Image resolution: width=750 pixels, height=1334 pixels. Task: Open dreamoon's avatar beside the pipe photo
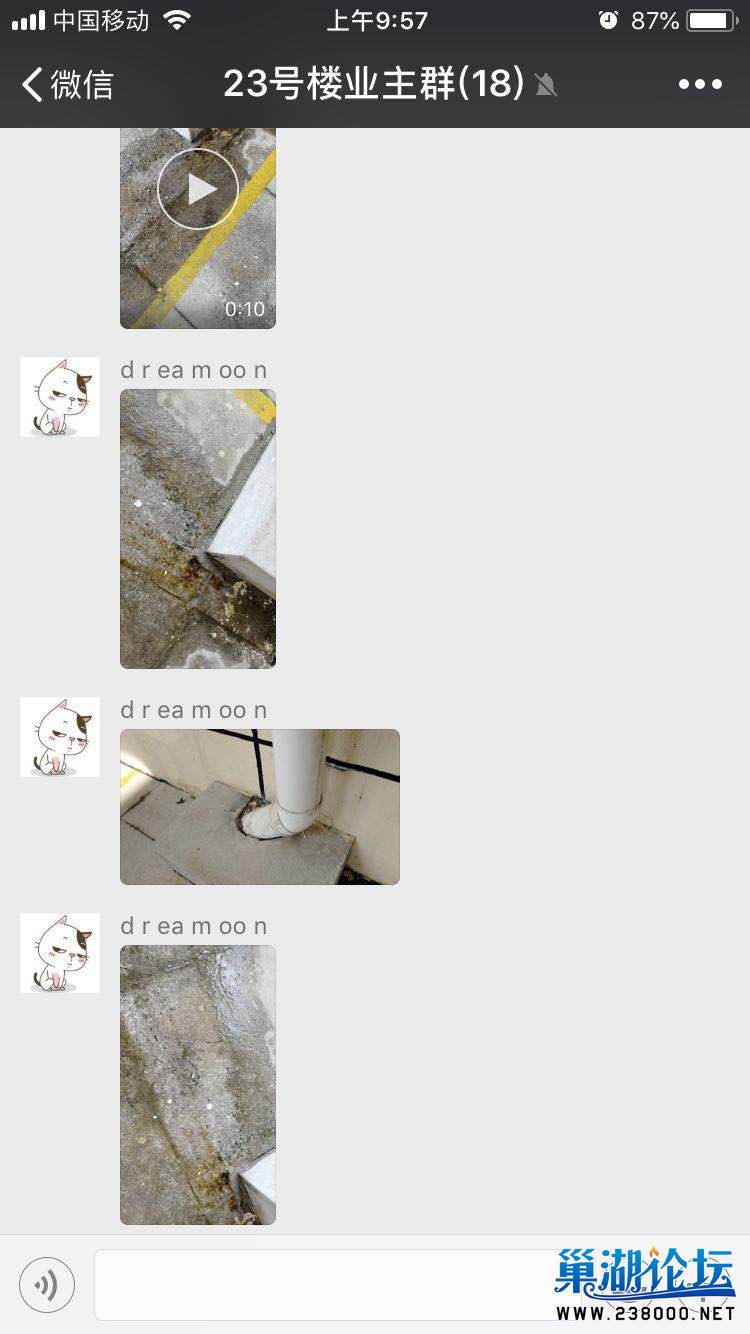(60, 737)
